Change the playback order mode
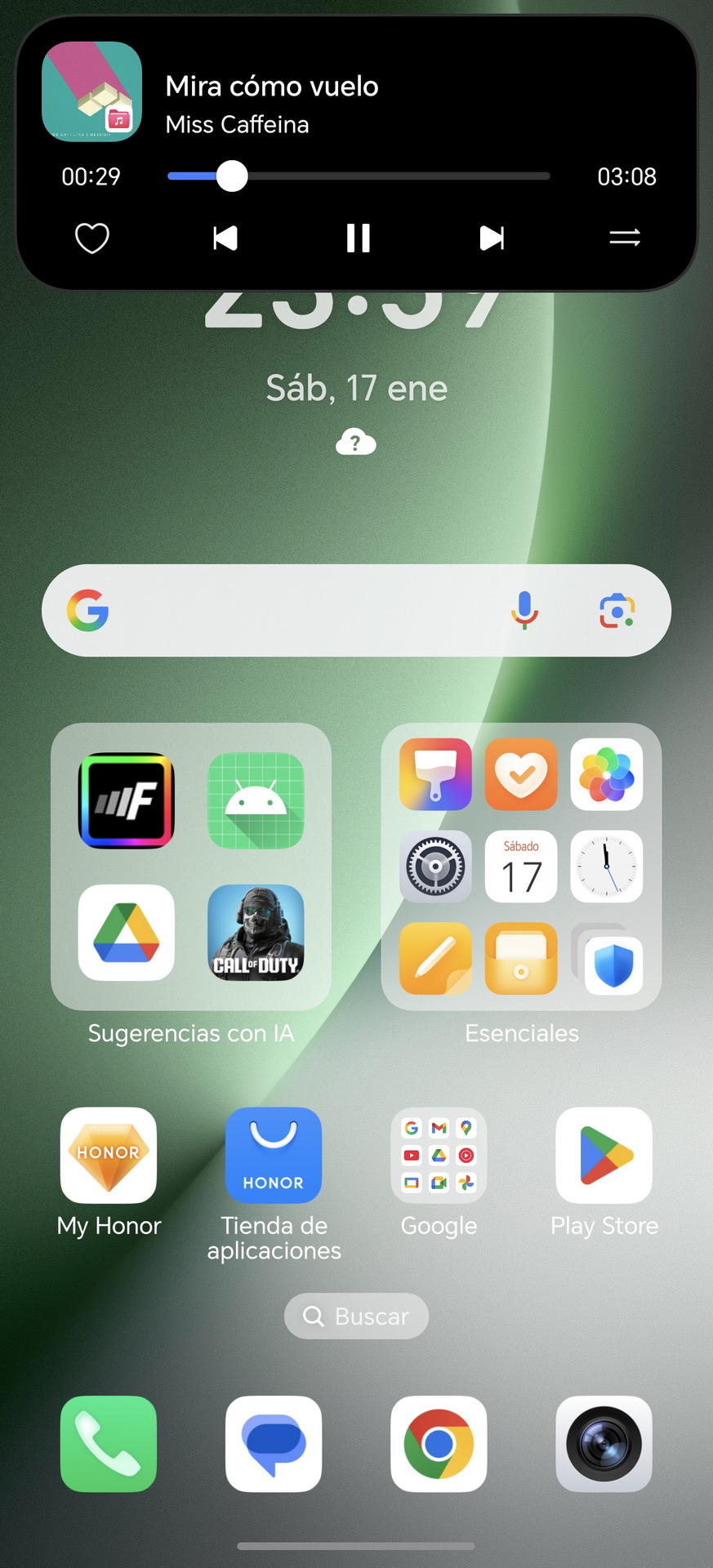The width and height of the screenshot is (713, 1568). [624, 238]
